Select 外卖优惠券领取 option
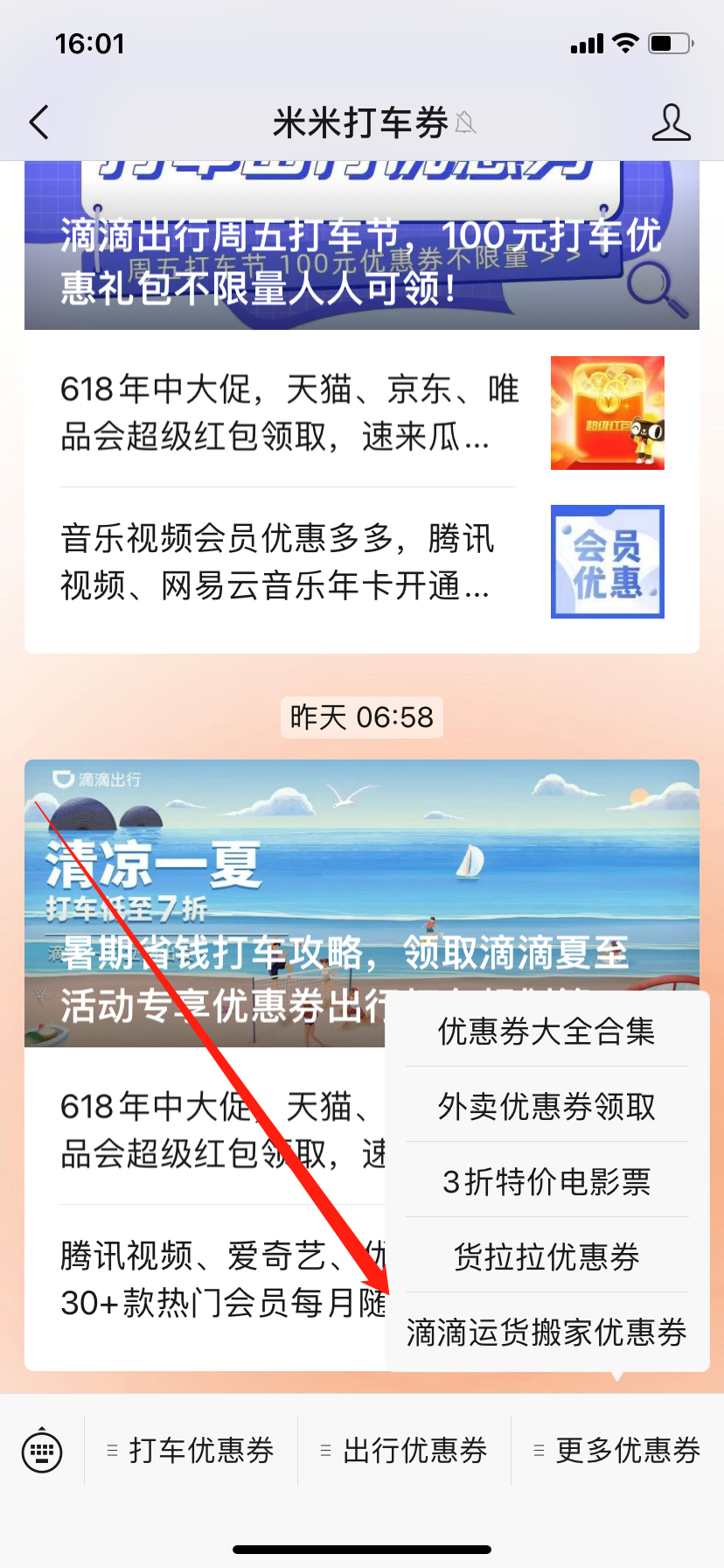The width and height of the screenshot is (724, 1568). pyautogui.click(x=546, y=1106)
